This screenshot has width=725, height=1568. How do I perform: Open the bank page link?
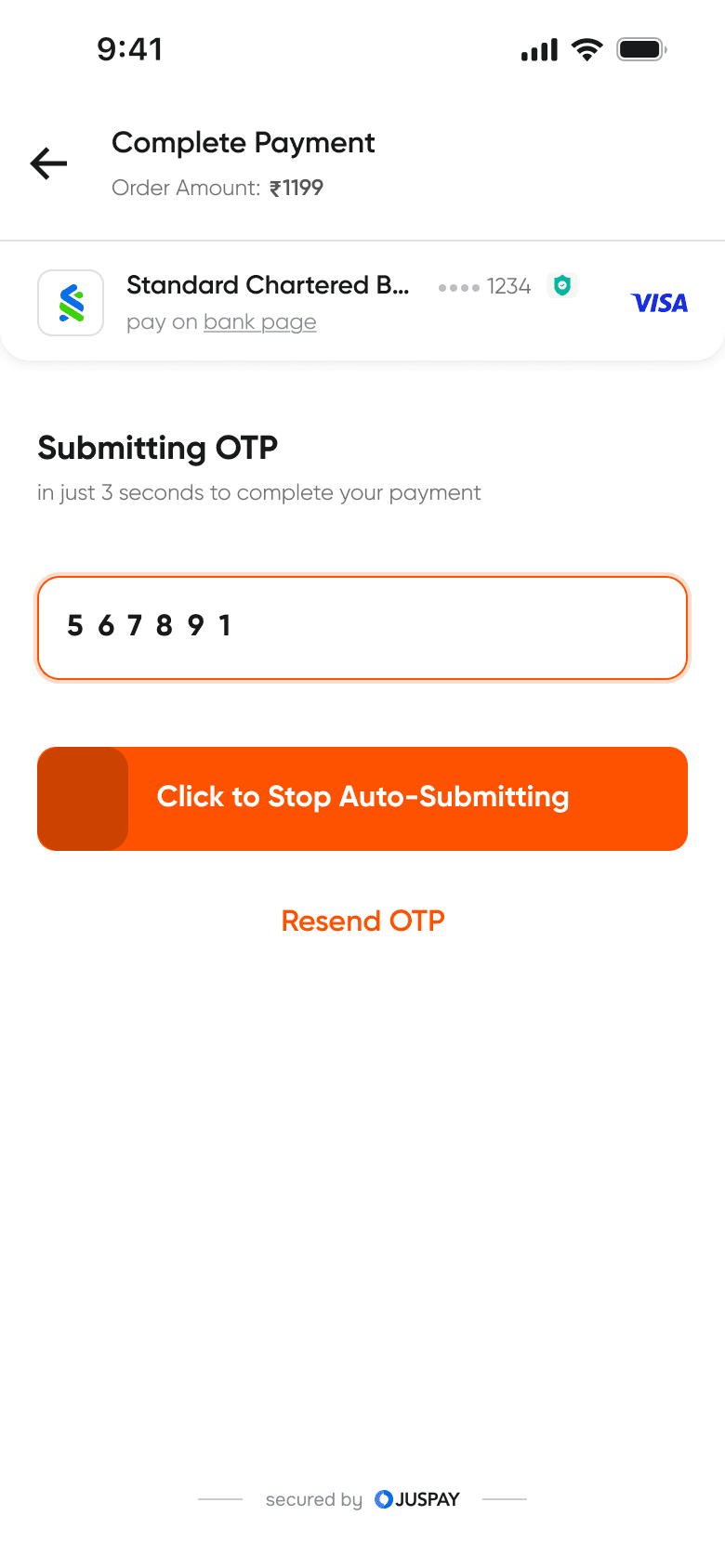point(259,322)
